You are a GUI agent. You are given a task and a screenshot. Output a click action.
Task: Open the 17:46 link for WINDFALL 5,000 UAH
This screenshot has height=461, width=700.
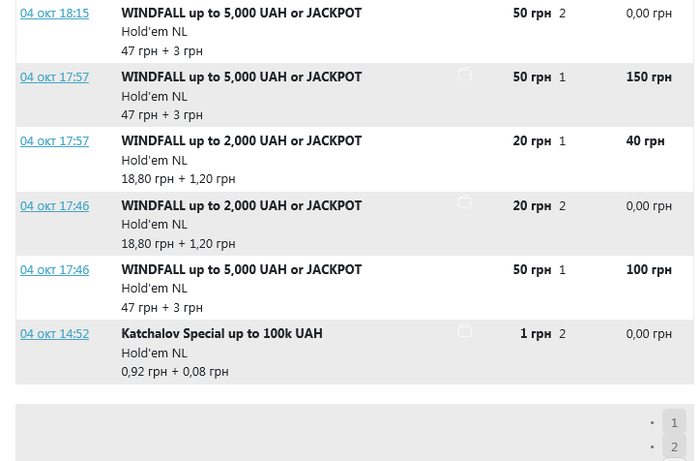point(54,270)
